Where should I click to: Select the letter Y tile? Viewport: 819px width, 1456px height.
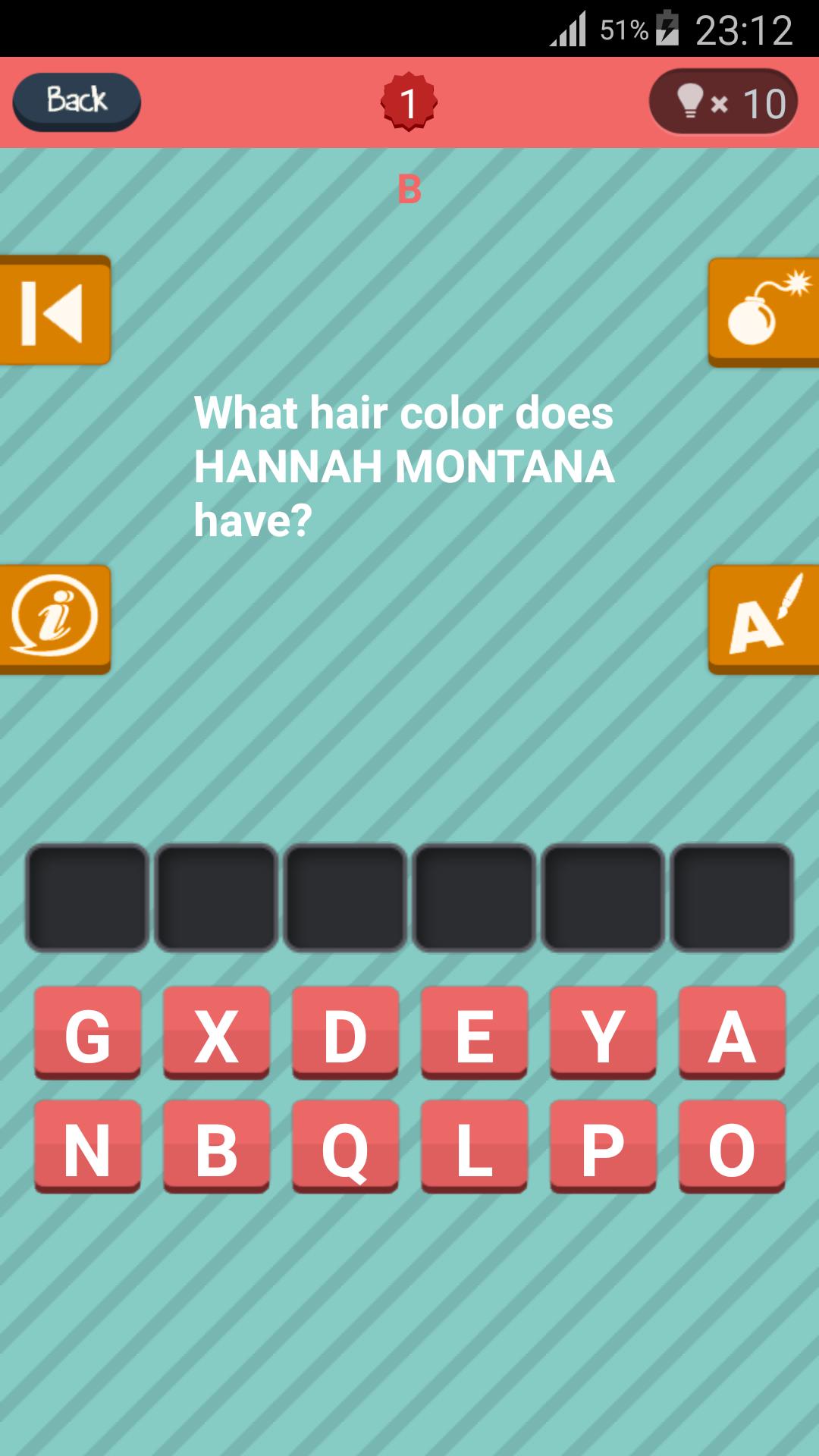pyautogui.click(x=603, y=1033)
